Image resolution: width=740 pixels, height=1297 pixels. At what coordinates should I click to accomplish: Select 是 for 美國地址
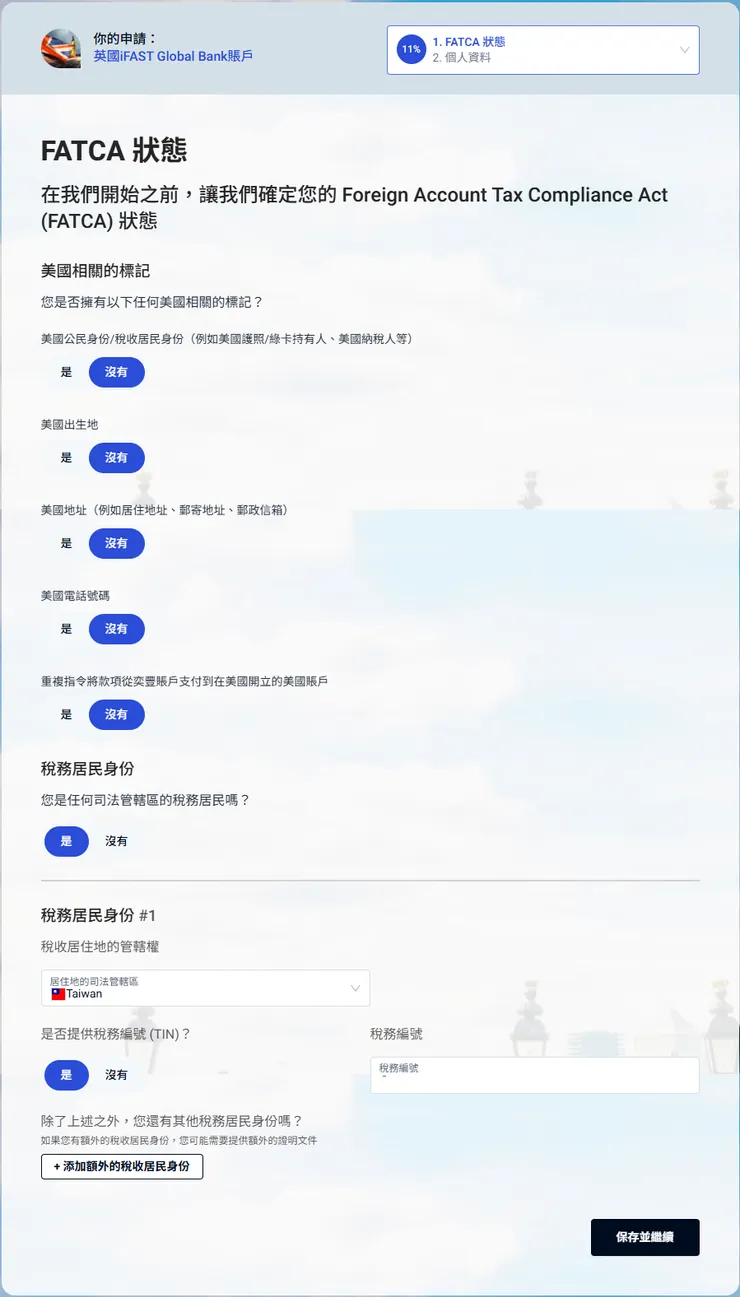pyautogui.click(x=66, y=543)
